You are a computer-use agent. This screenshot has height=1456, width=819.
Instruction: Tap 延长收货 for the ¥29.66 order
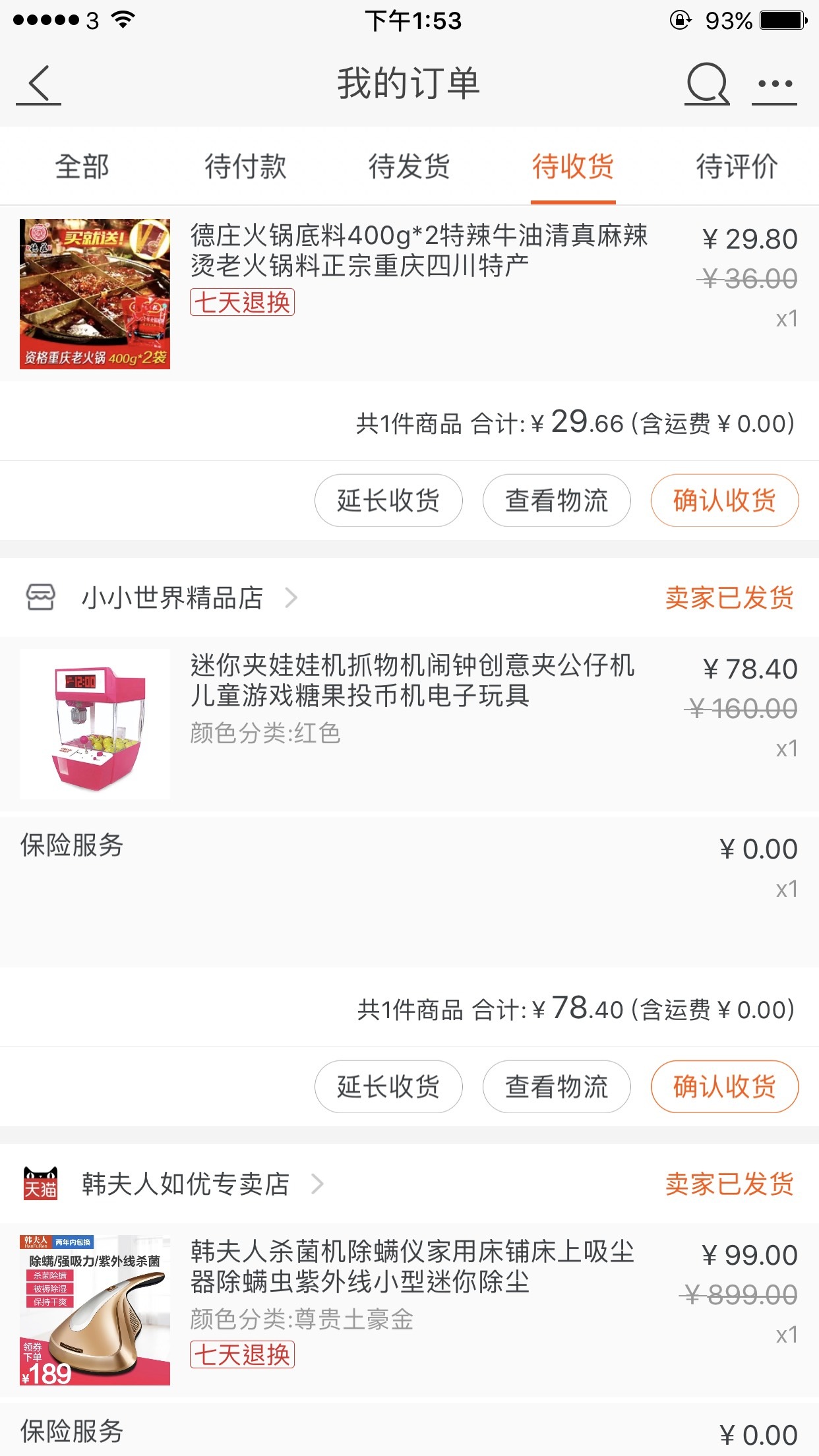coord(388,501)
